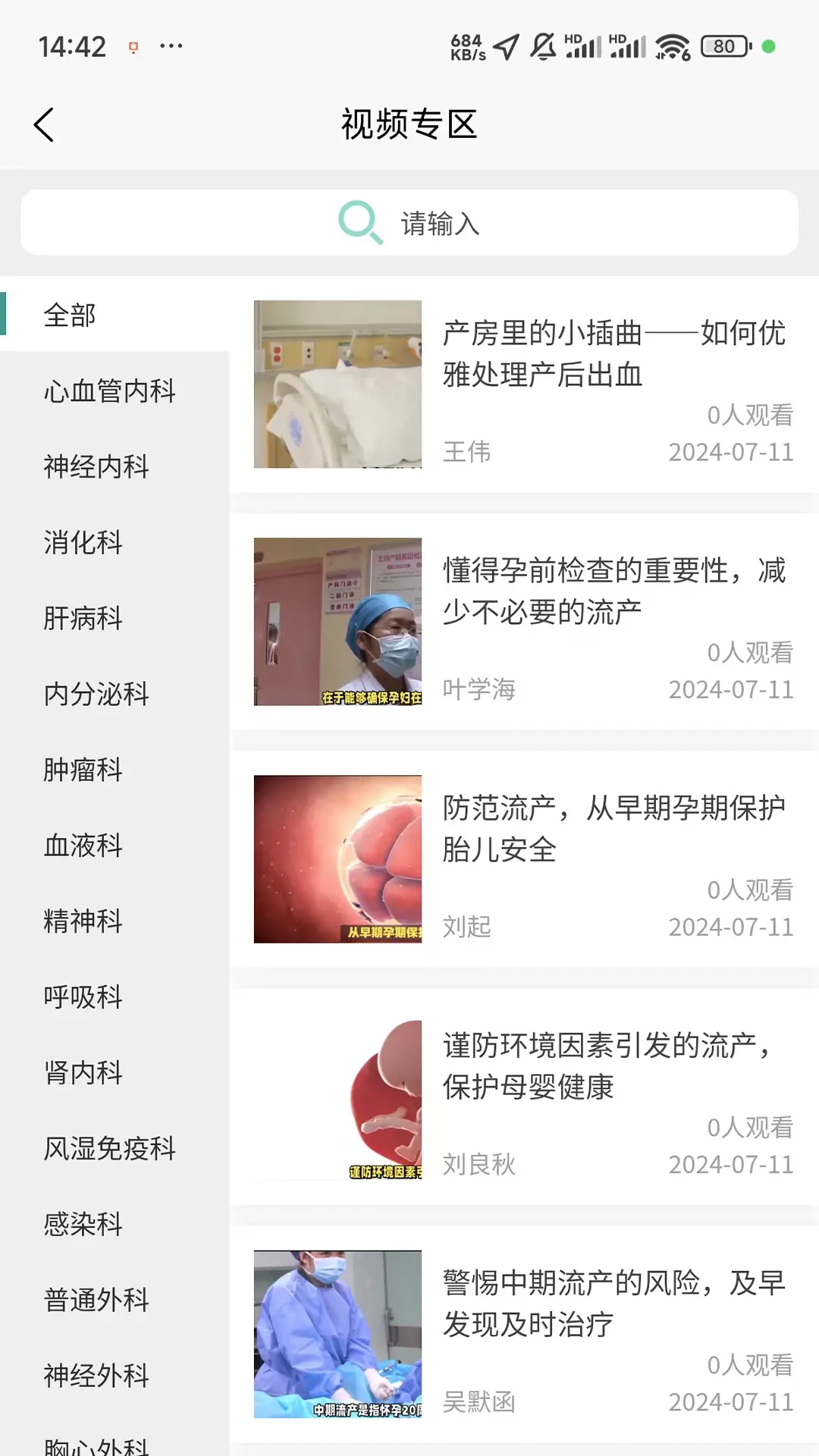
Task: Select the 肝病科 category
Action: 83,618
